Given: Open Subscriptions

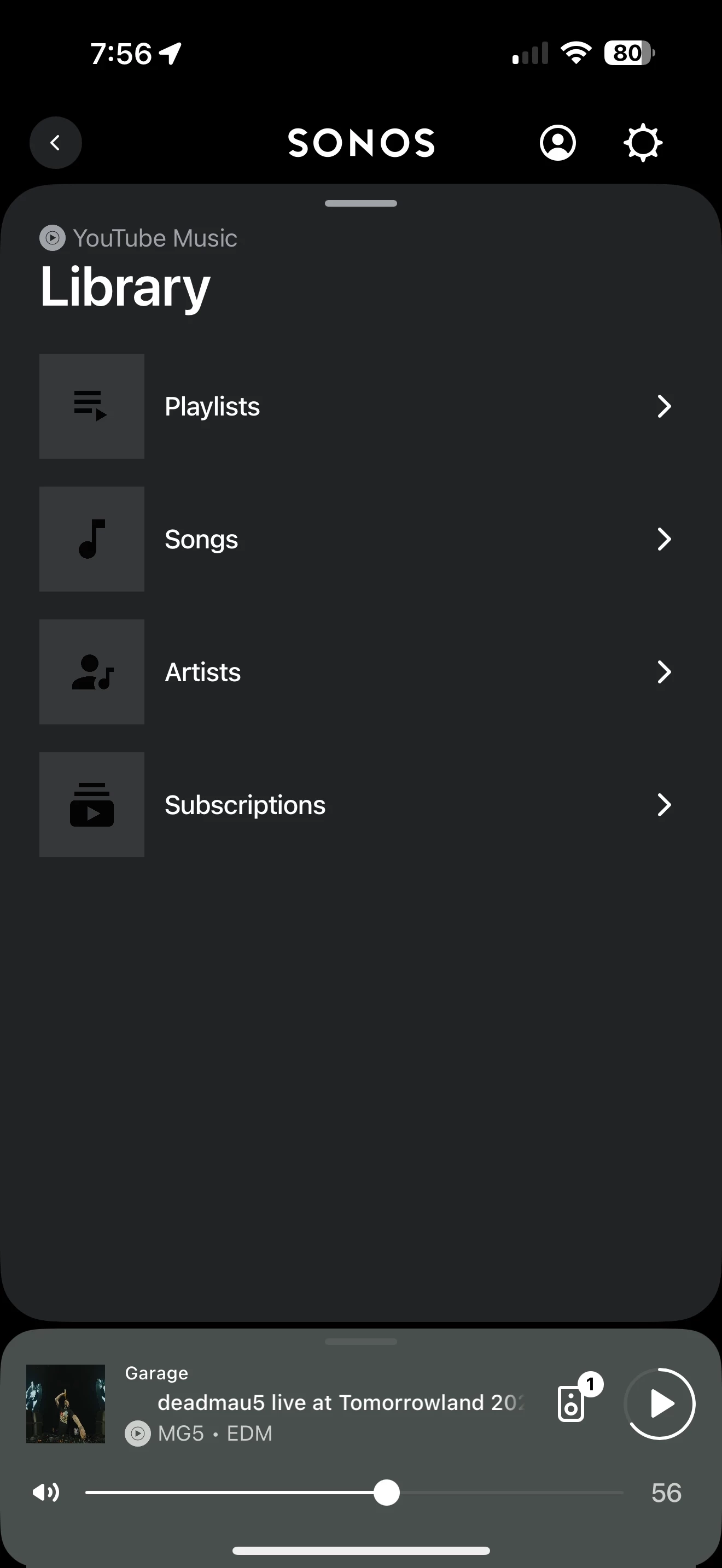Looking at the screenshot, I should pos(361,805).
